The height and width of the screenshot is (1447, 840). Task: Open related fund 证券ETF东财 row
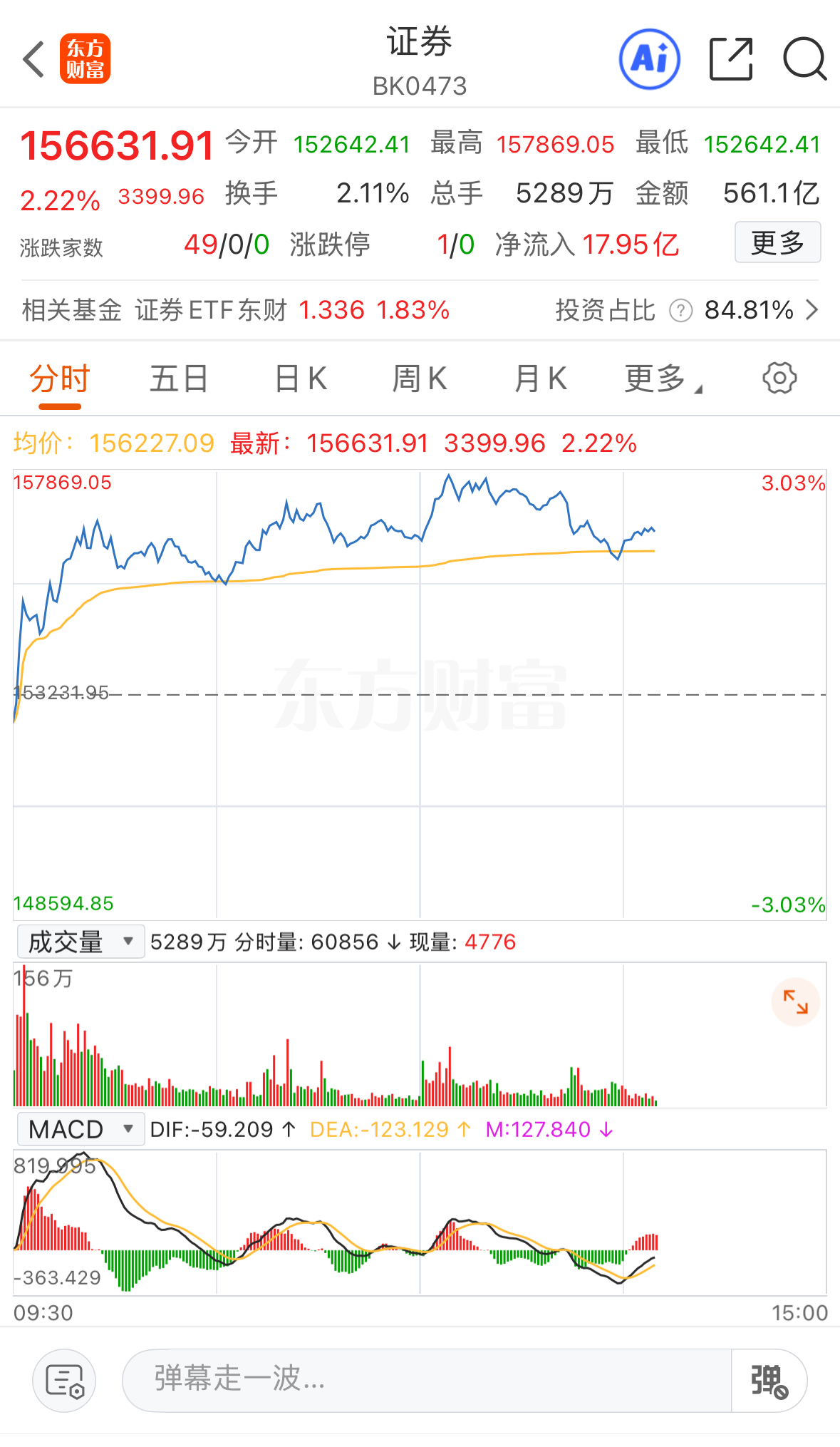coord(235,310)
